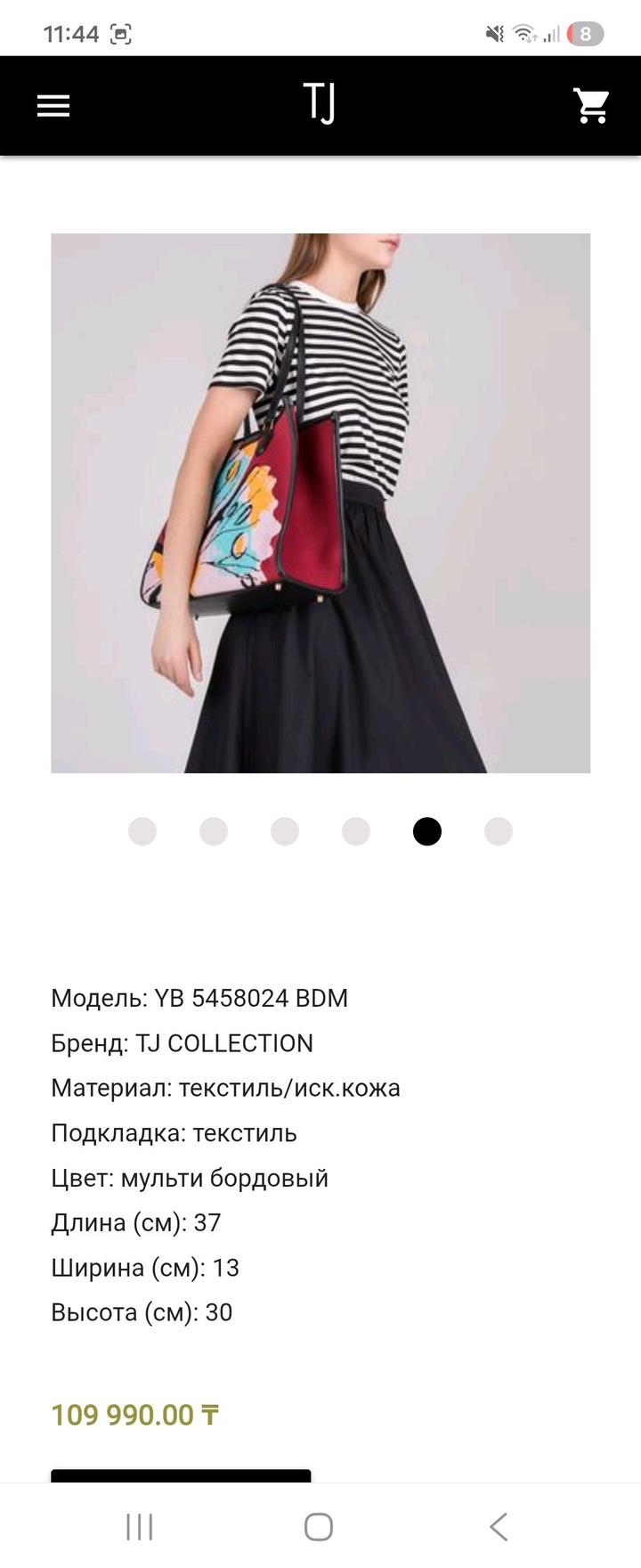Enlarge the bag product photo
This screenshot has height=1568, width=641.
click(320, 502)
